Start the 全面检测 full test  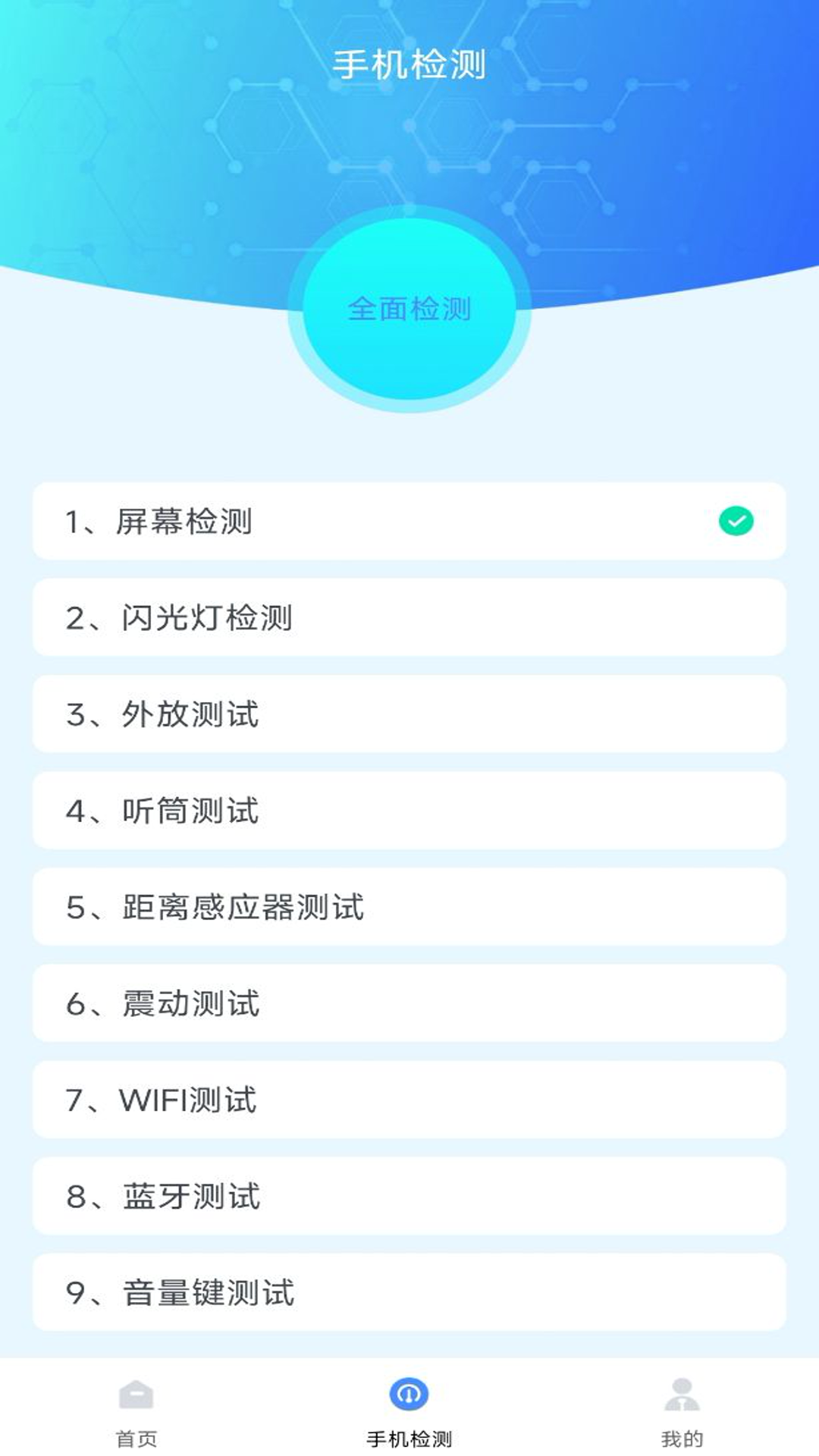pyautogui.click(x=409, y=309)
